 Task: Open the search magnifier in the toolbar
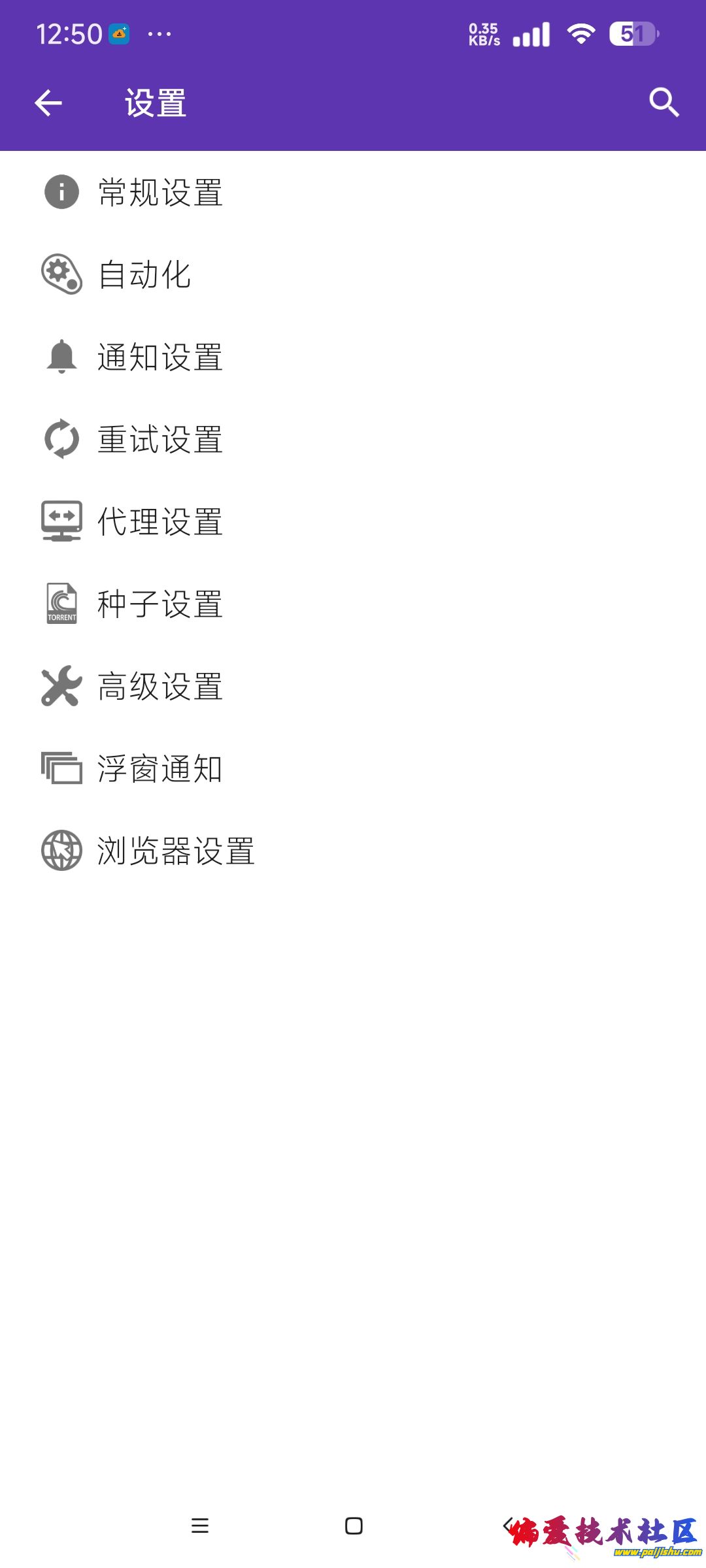click(664, 103)
